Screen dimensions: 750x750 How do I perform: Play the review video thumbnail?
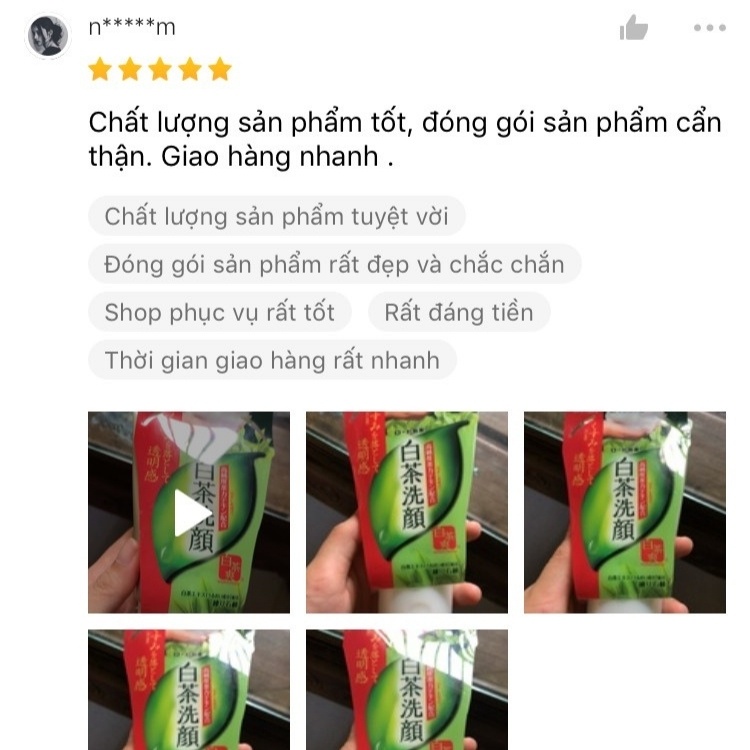coord(189,512)
